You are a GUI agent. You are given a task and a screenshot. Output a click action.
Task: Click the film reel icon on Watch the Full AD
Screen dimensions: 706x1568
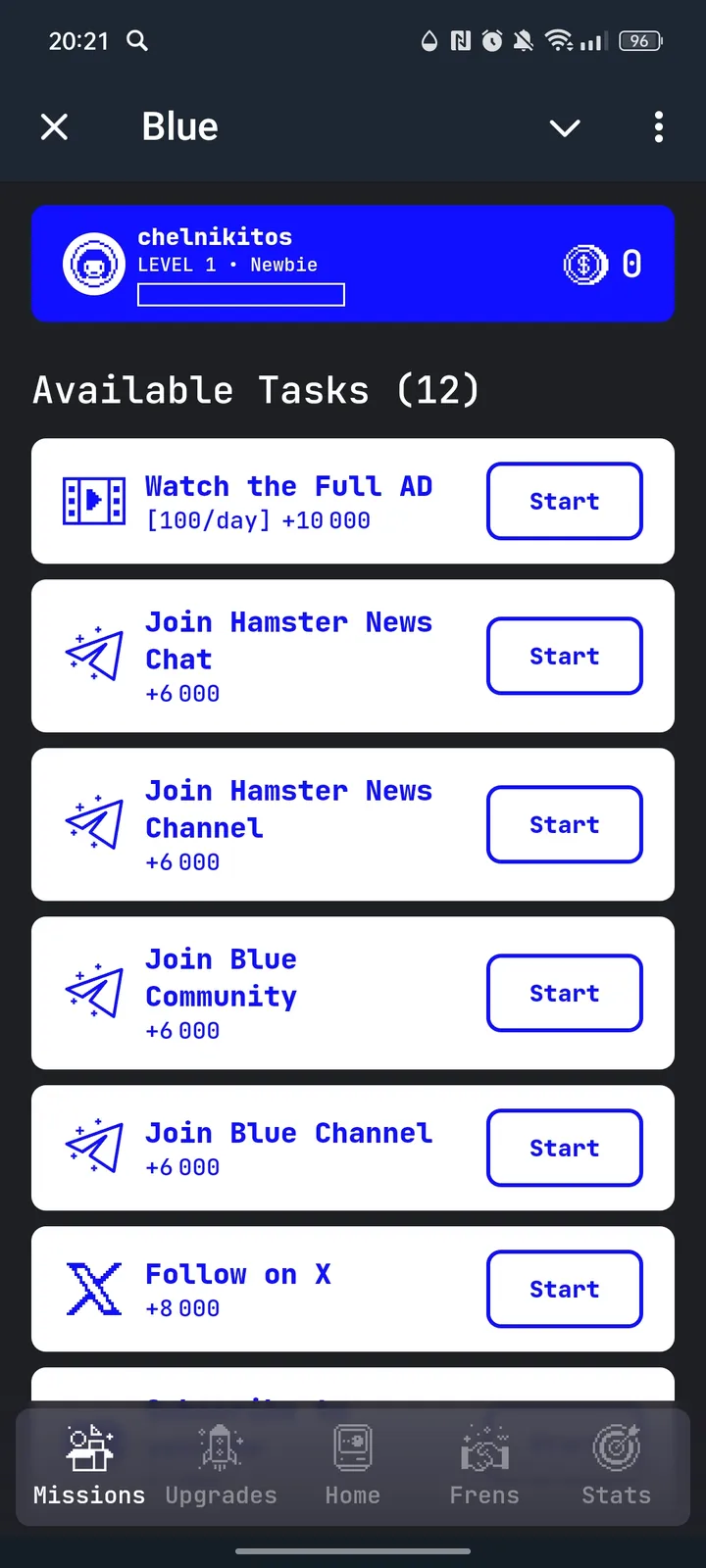[94, 501]
